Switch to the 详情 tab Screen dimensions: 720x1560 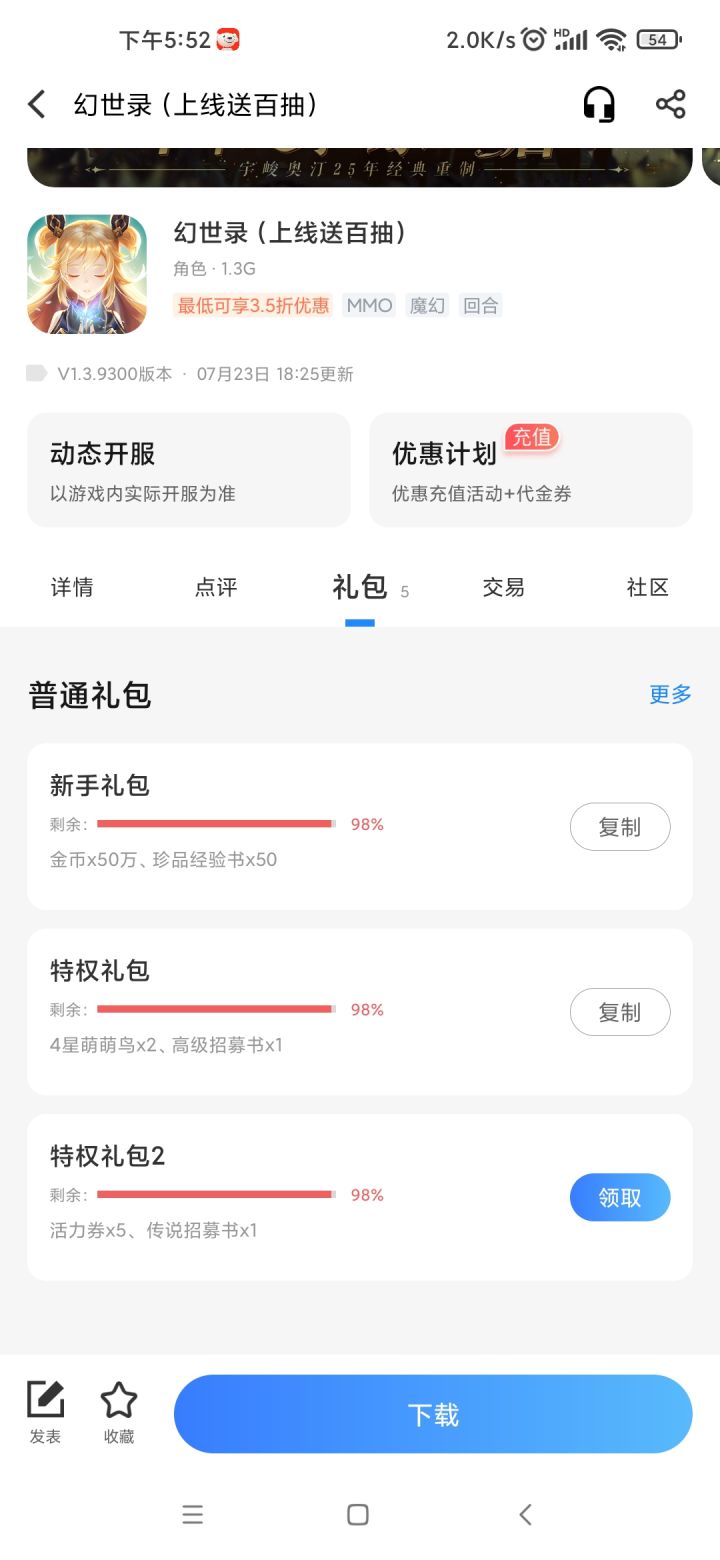point(72,588)
